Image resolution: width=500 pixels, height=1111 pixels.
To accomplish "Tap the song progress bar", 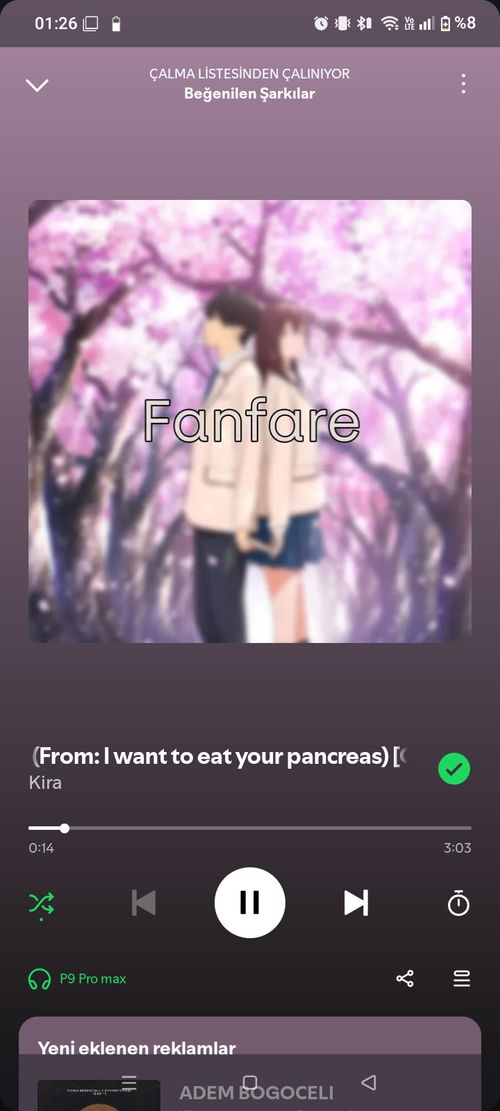I will [x=250, y=828].
